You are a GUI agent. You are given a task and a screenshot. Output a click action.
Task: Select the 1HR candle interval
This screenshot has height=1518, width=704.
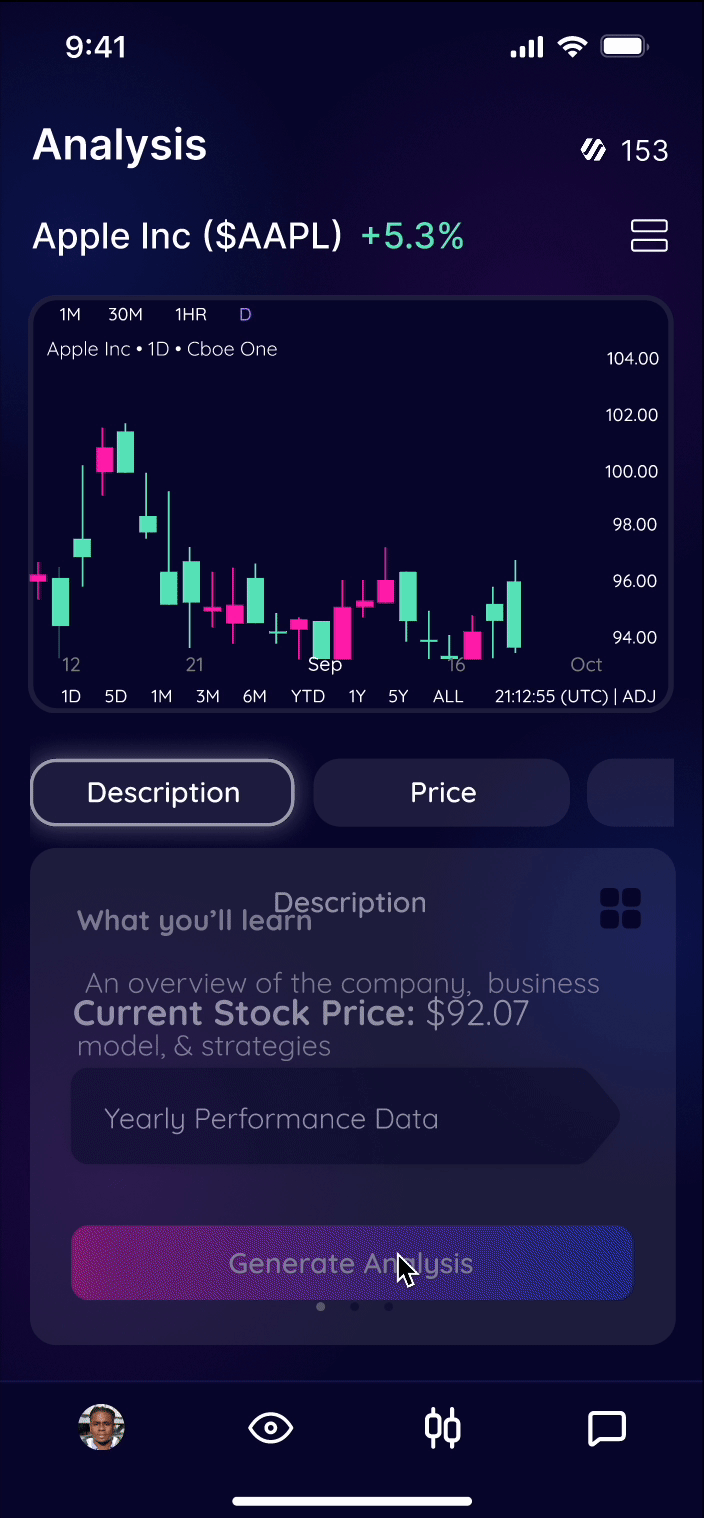point(190,315)
